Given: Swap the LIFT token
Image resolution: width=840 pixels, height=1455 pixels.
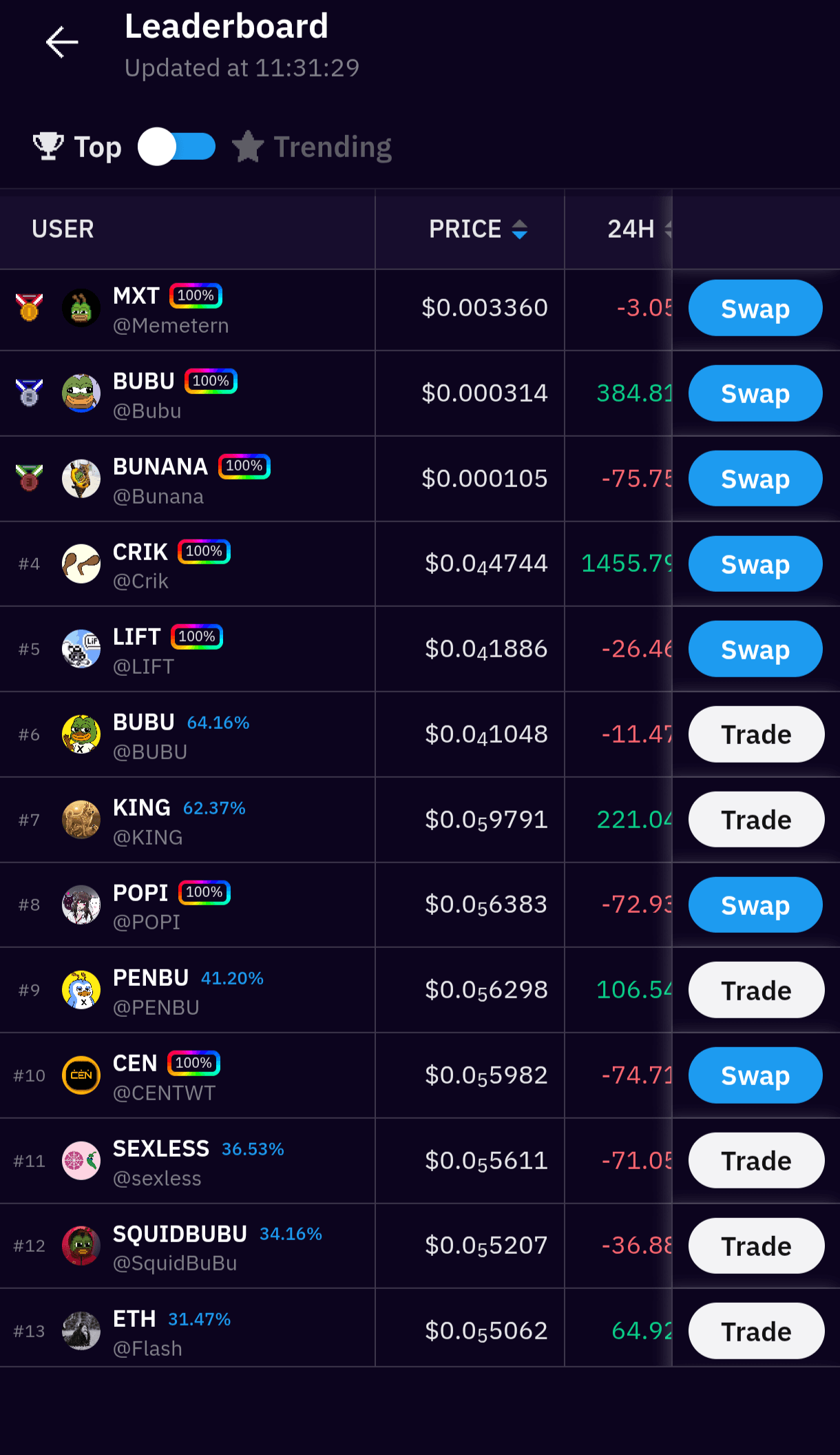Looking at the screenshot, I should (x=755, y=649).
